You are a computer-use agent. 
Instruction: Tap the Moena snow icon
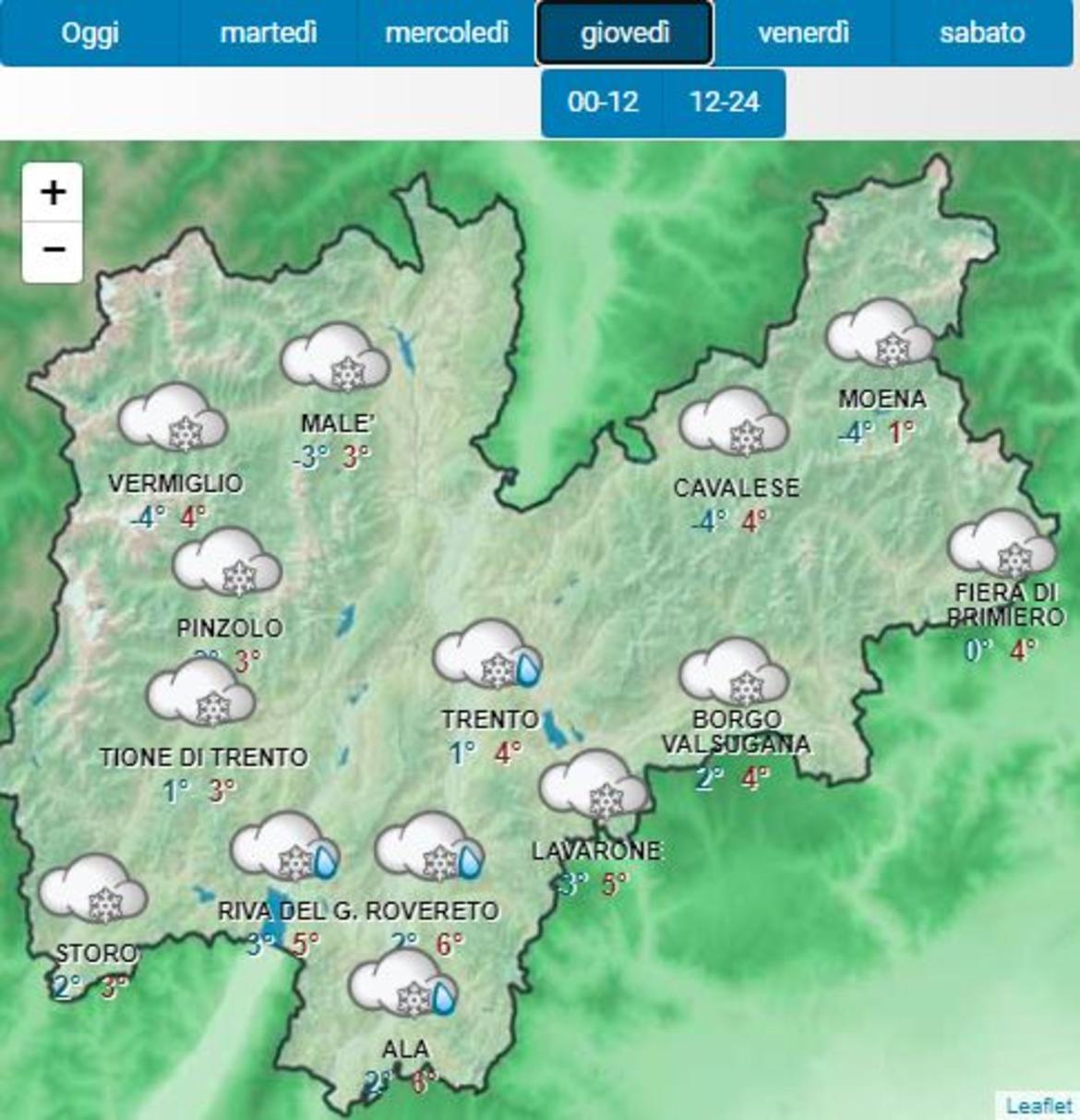879,334
